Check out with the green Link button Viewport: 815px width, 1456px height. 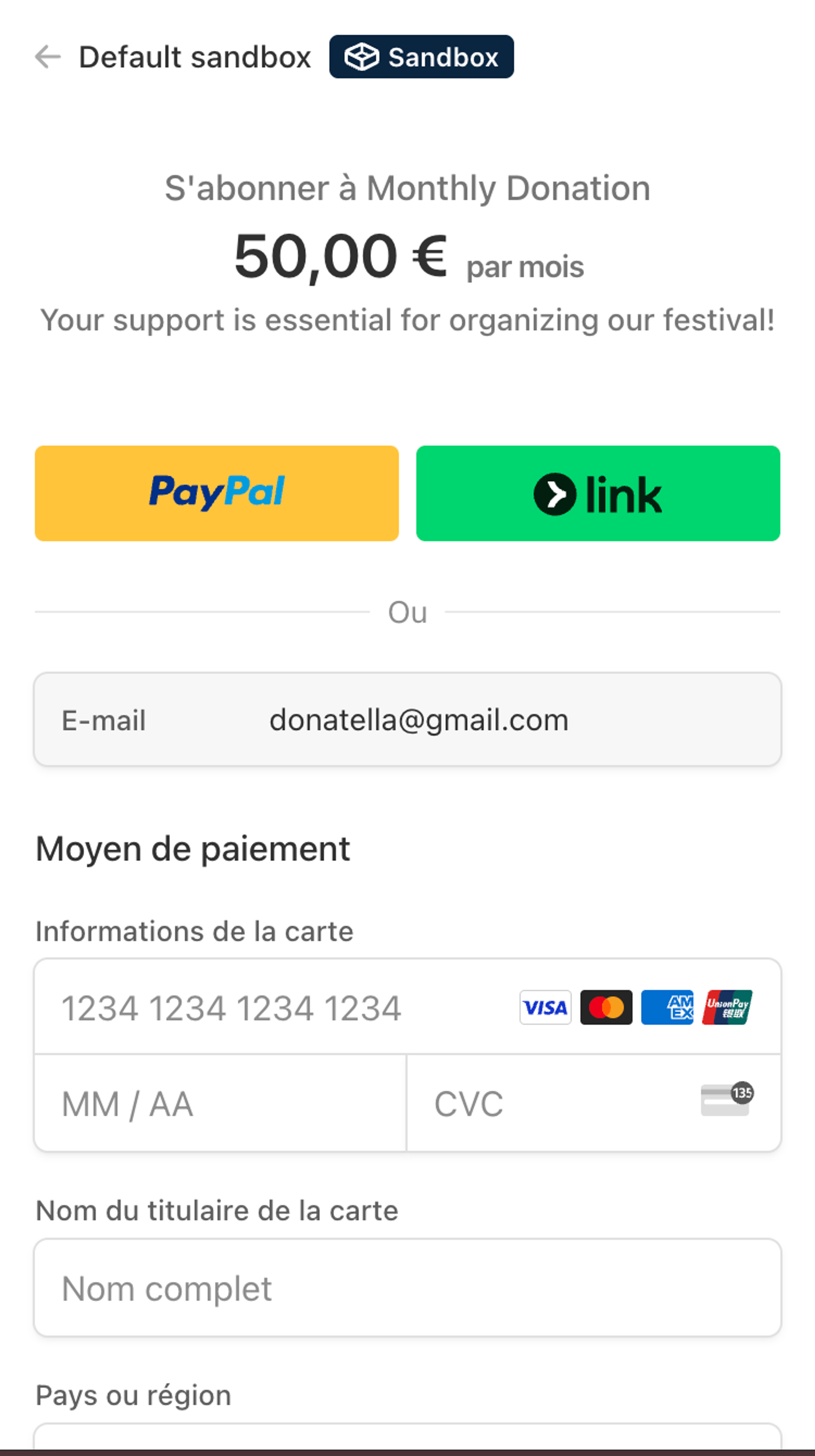pos(598,493)
